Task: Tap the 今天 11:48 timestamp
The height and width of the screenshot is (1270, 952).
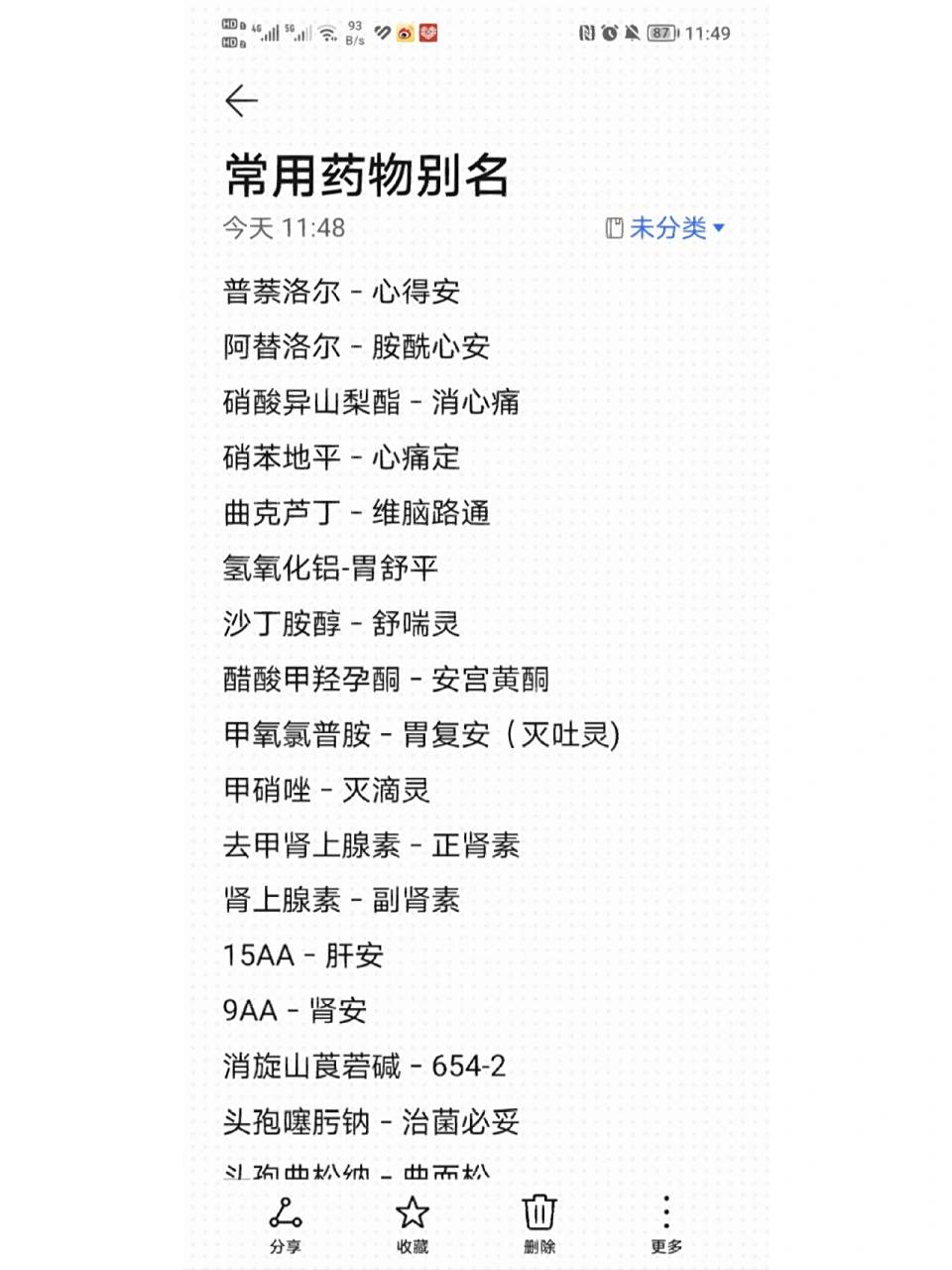Action: [281, 227]
